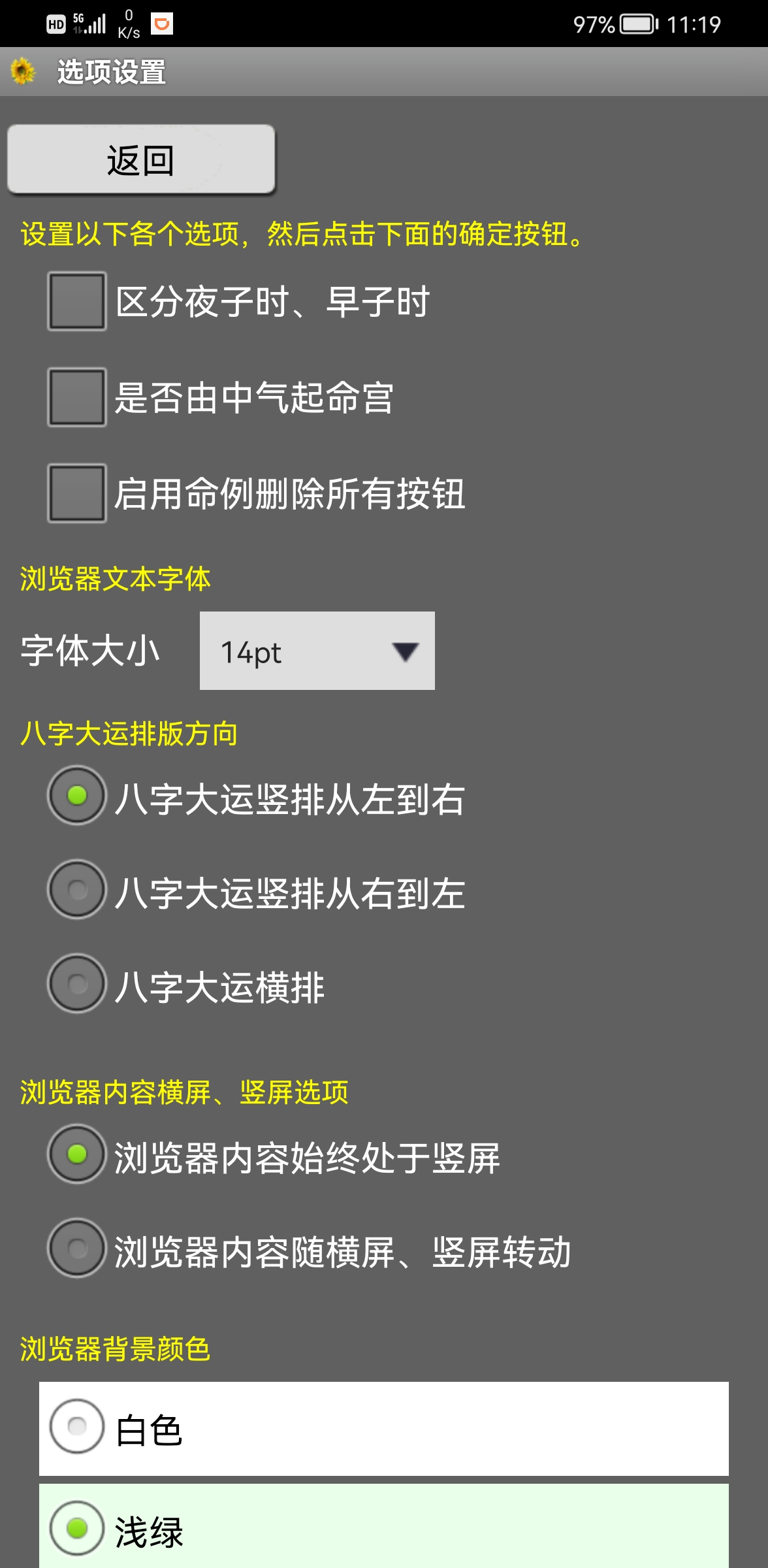The width and height of the screenshot is (768, 1568).
Task: Choose 浏览器内容始终处于竖屏
Action: coord(77,1154)
